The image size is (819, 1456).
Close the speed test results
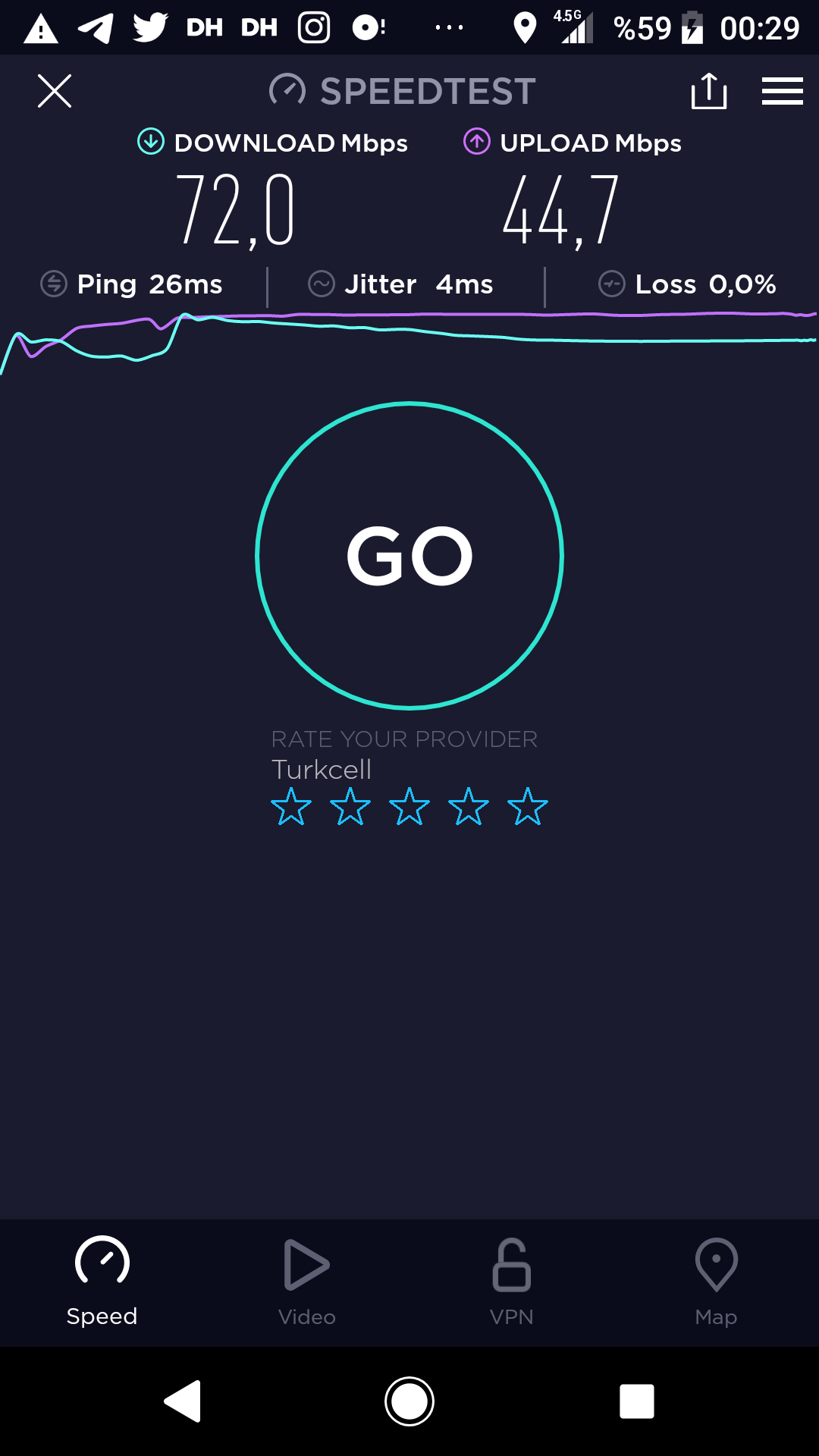55,91
